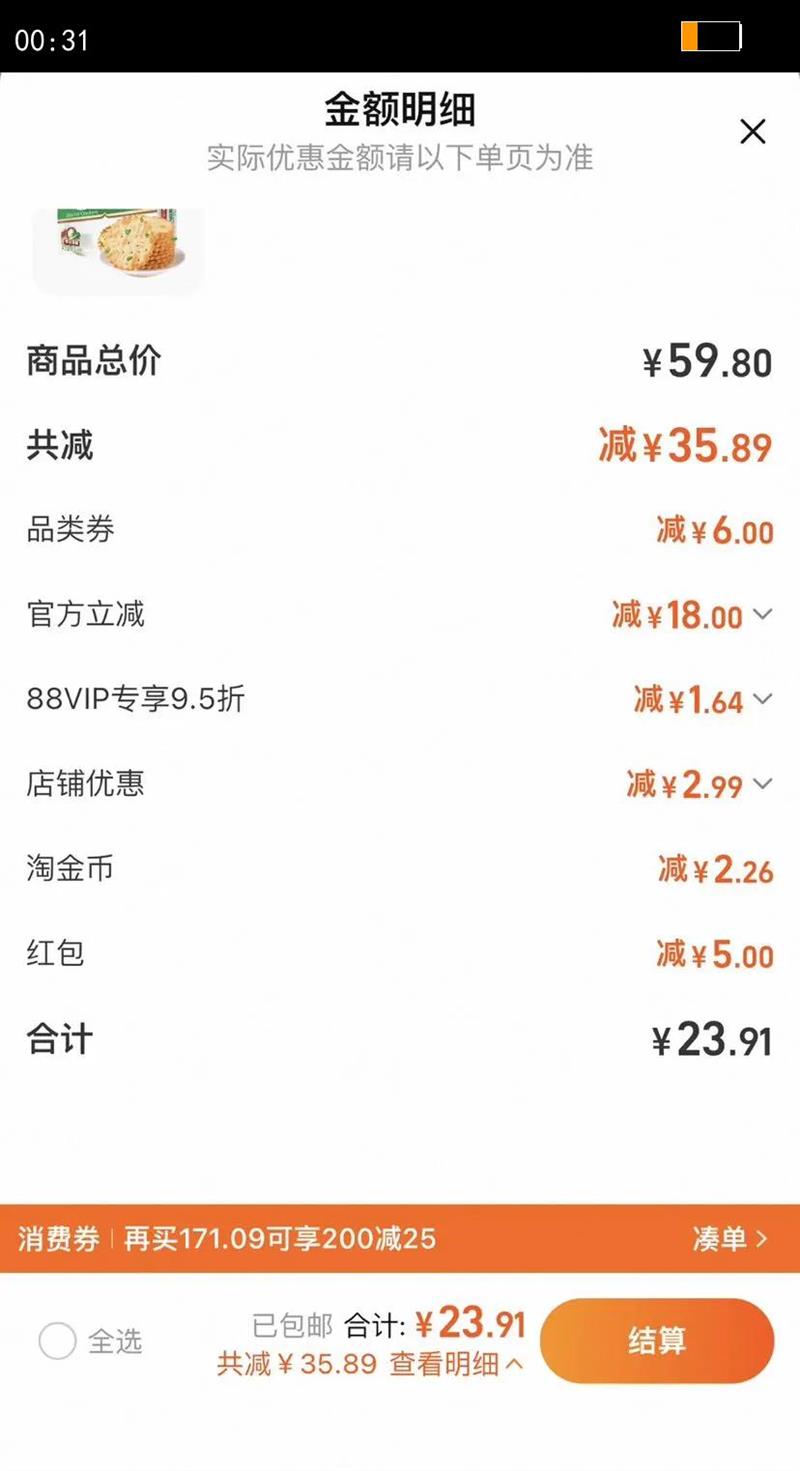The image size is (800, 1471).
Task: Open 凑单 to add more items
Action: coord(730,1239)
